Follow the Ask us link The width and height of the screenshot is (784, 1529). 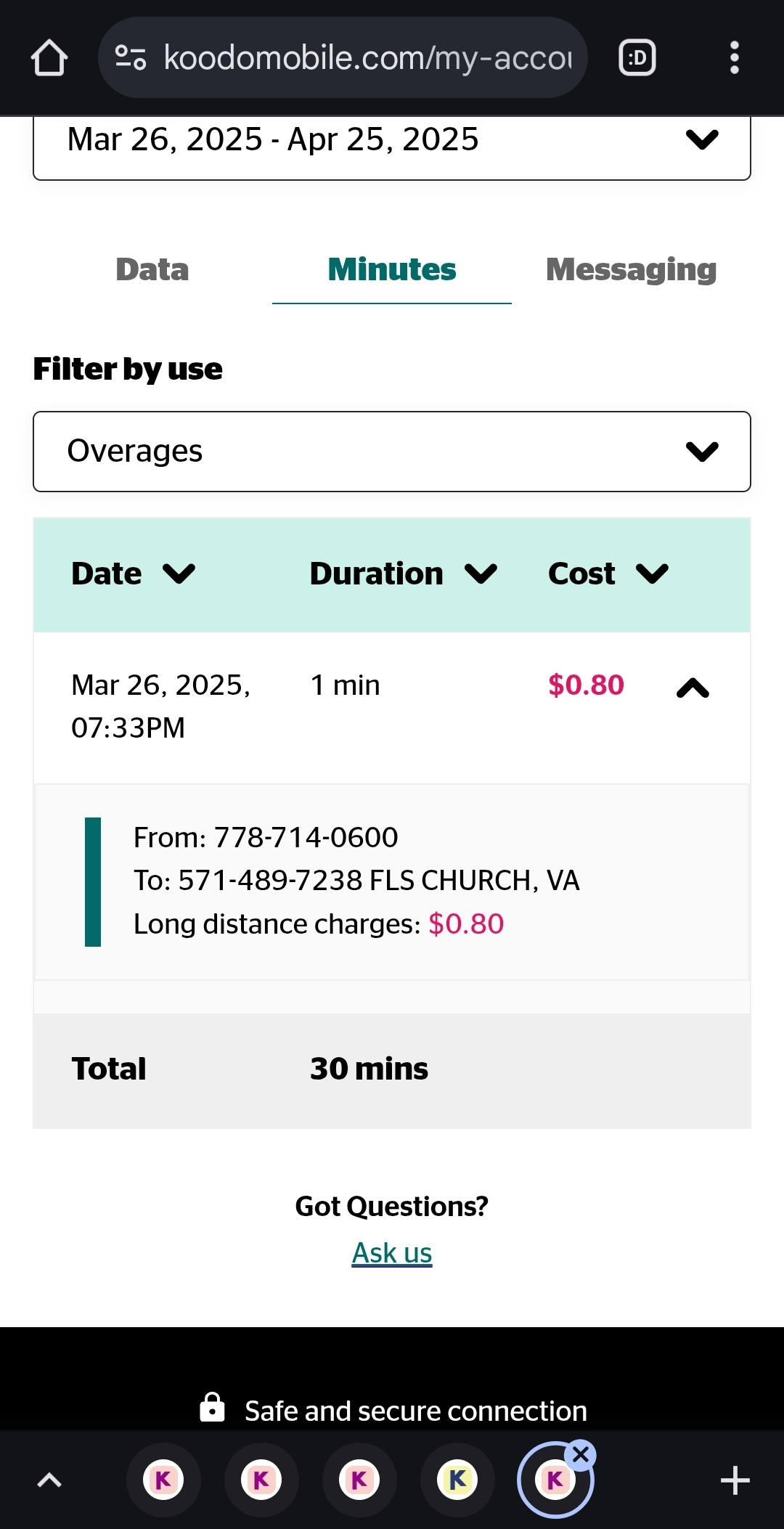(x=392, y=1253)
